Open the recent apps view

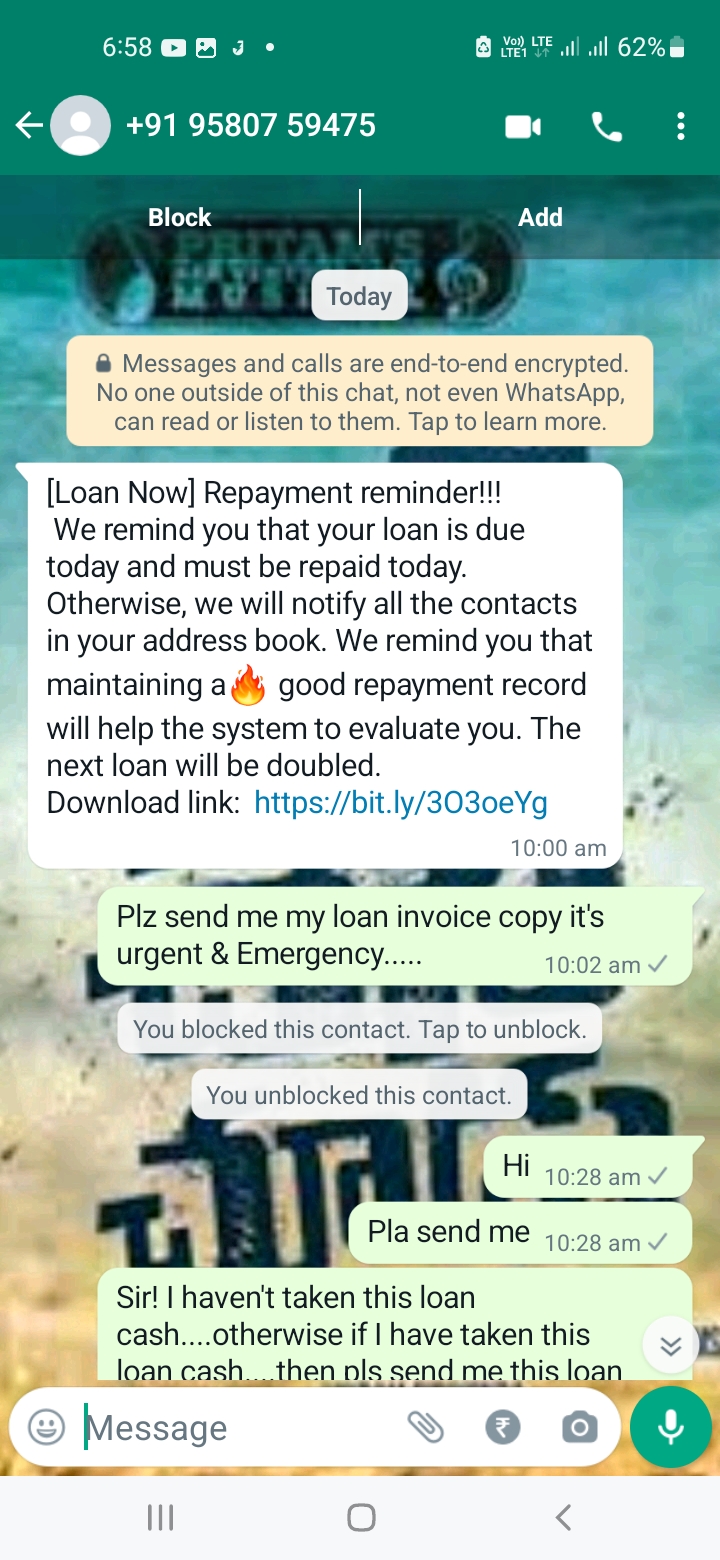(160, 1517)
